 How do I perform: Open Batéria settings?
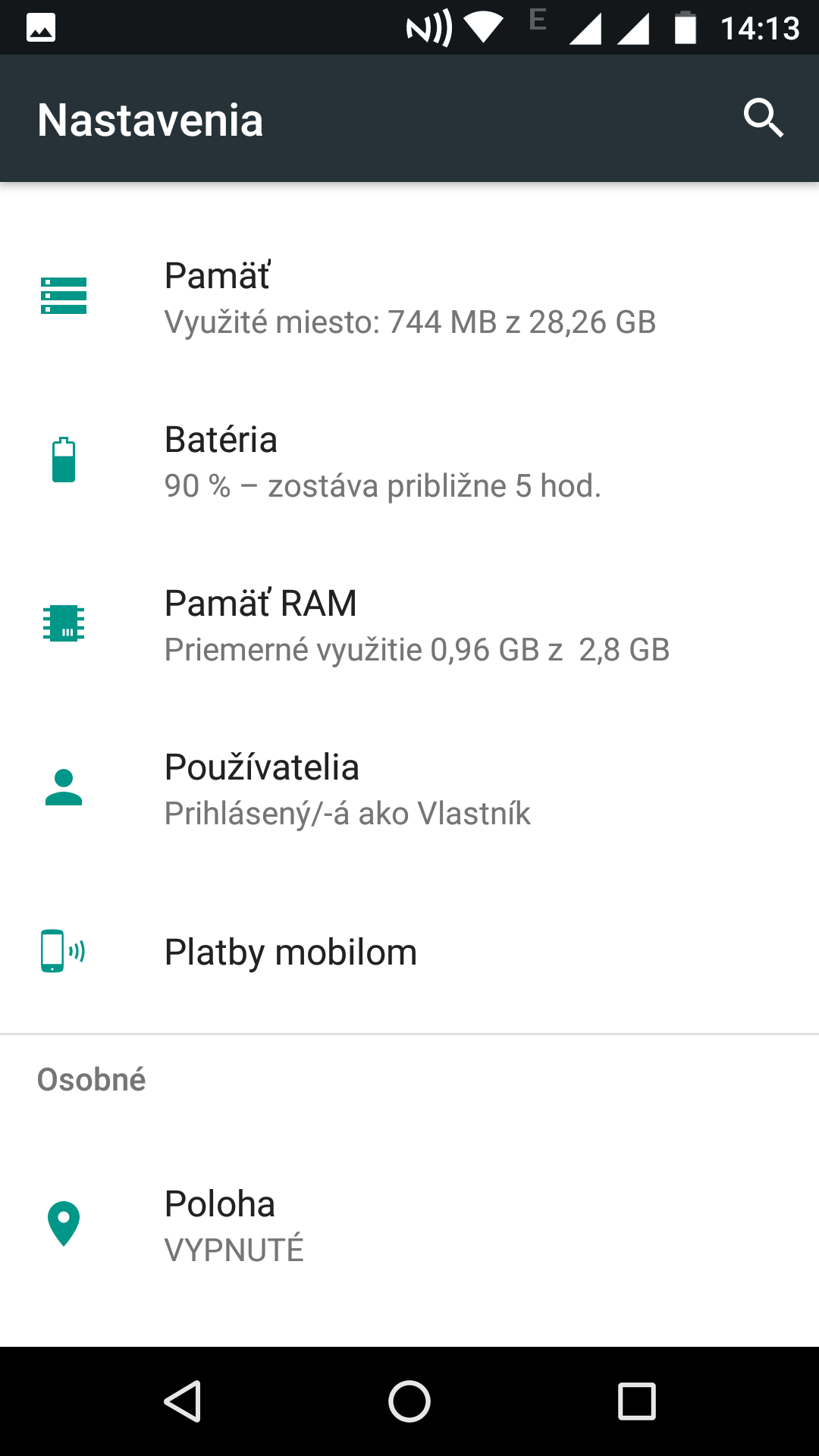[x=409, y=461]
